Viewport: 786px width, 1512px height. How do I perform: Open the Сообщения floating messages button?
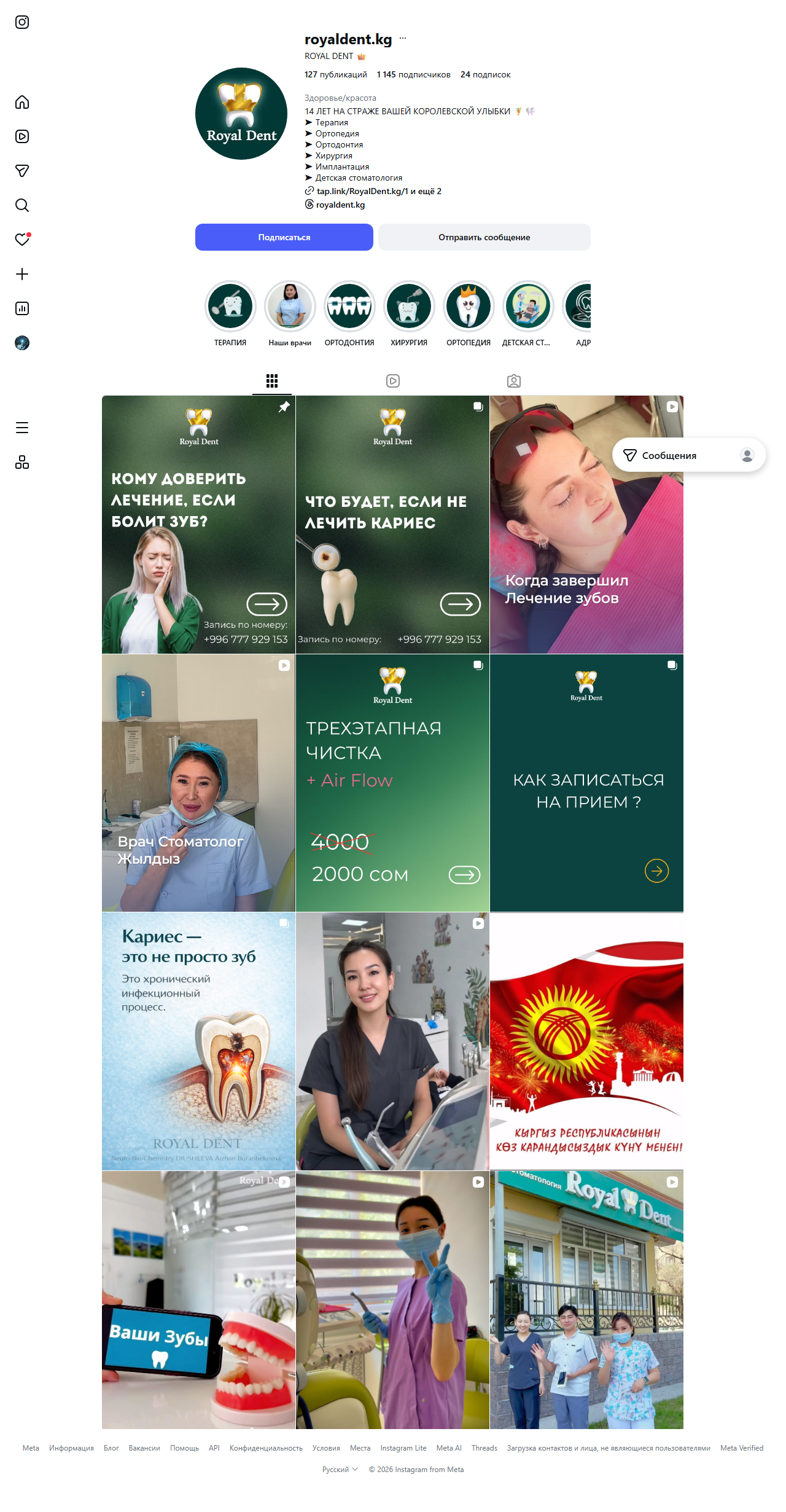coord(669,455)
